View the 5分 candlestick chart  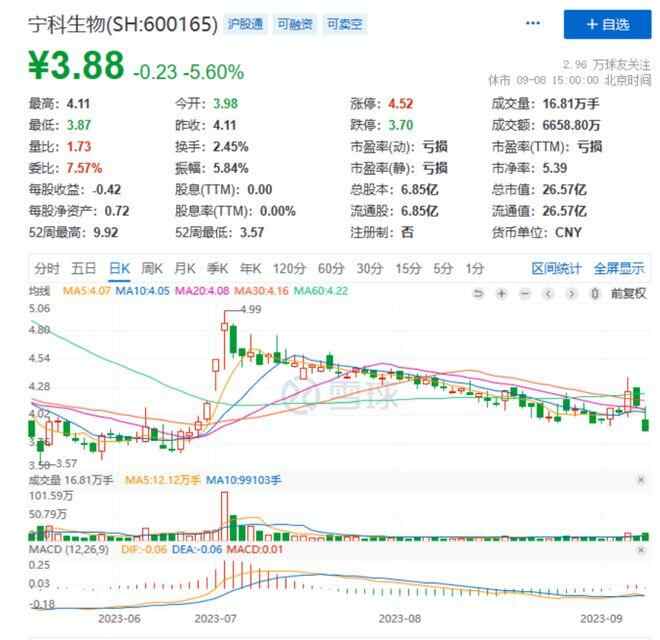point(443,268)
